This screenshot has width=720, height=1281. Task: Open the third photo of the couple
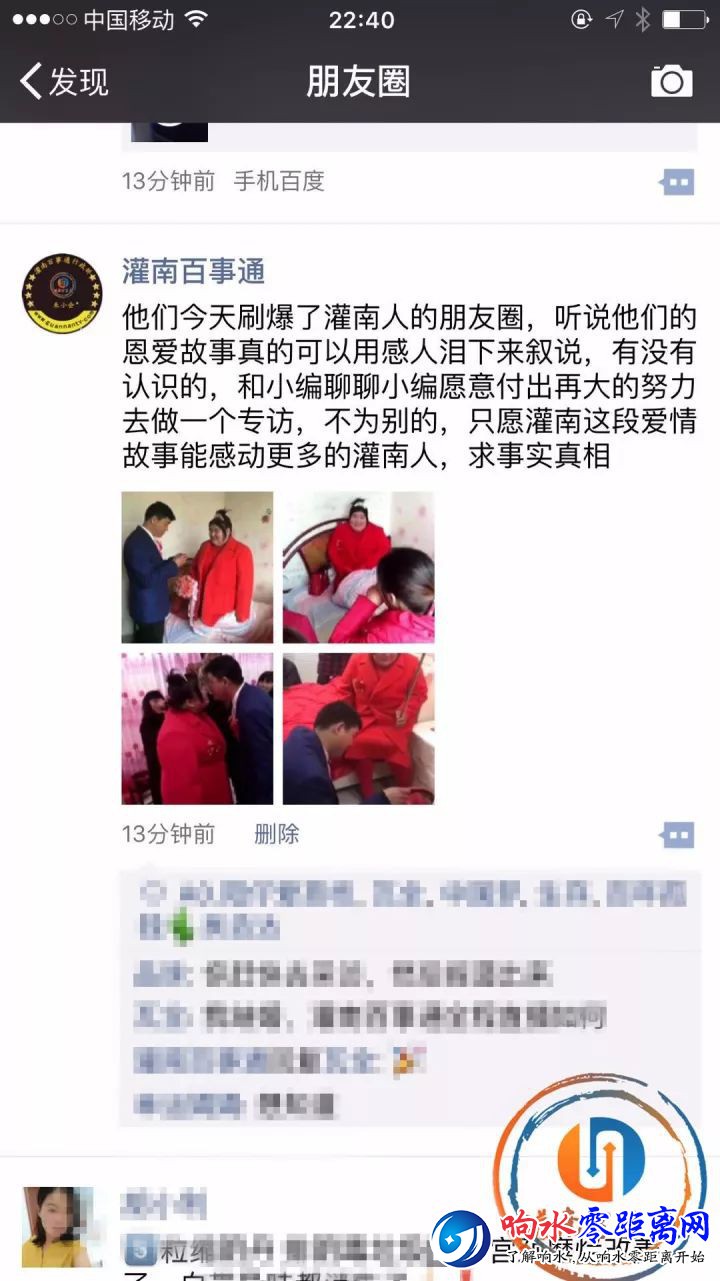point(197,729)
